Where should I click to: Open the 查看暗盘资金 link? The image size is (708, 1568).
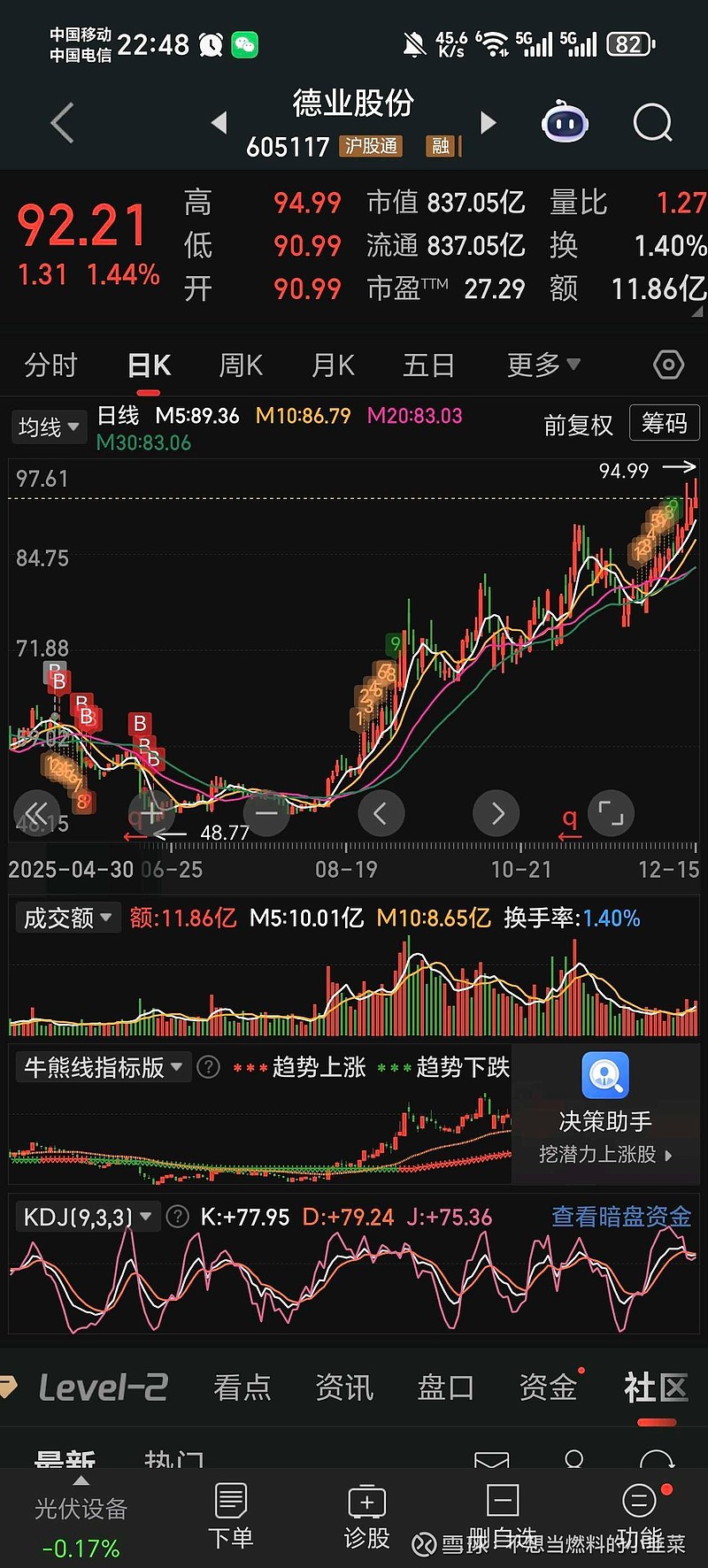pyautogui.click(x=621, y=1217)
